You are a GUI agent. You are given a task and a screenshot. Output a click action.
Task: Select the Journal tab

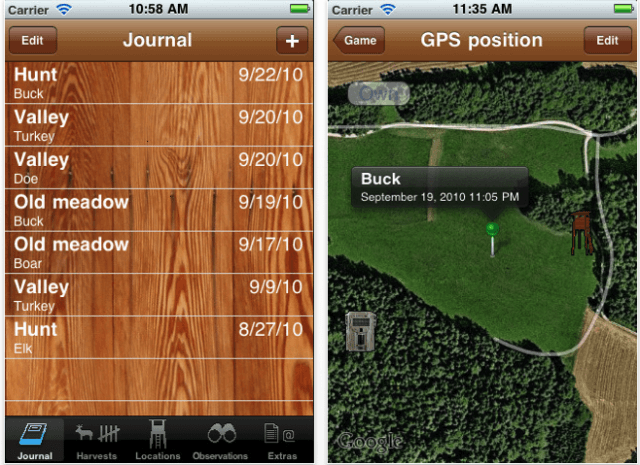(35, 440)
